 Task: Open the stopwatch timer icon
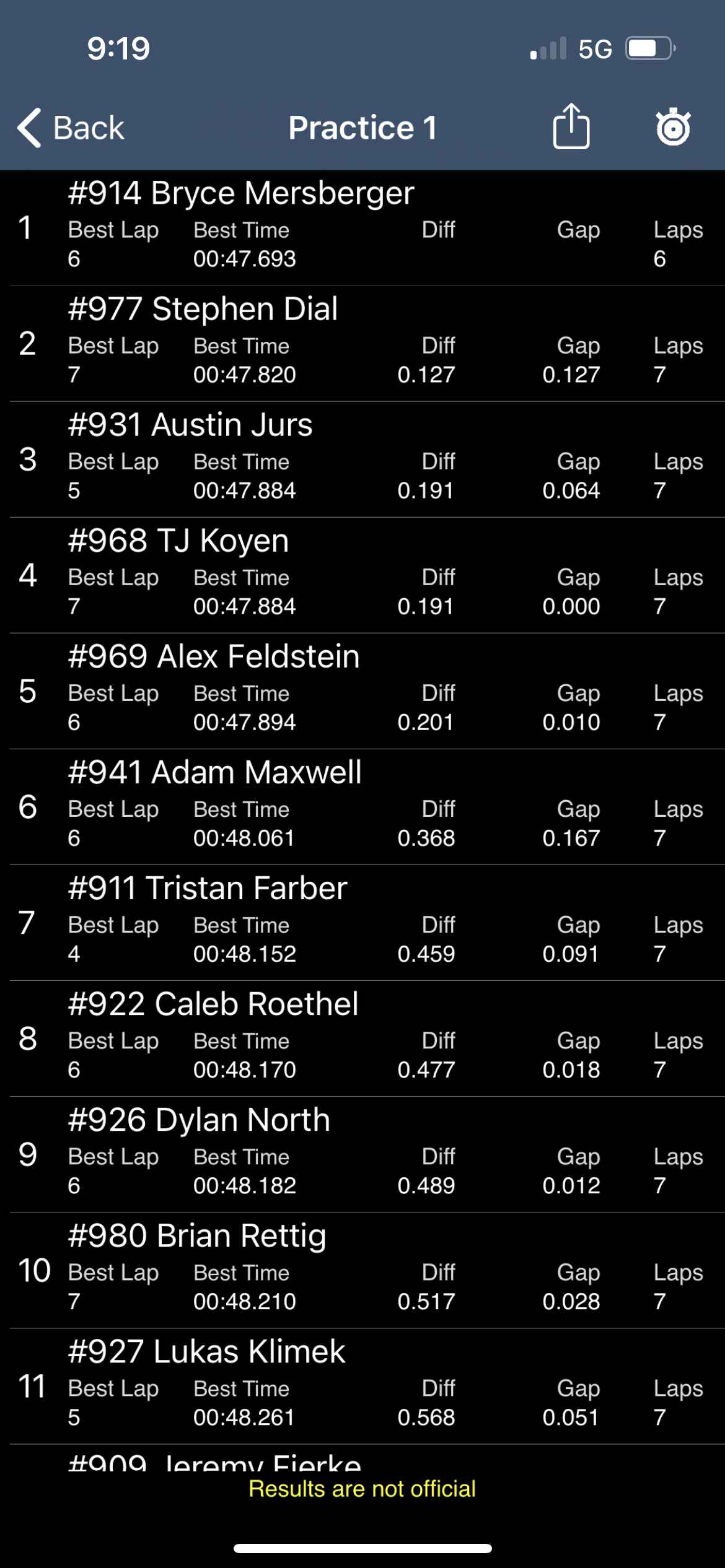click(673, 127)
